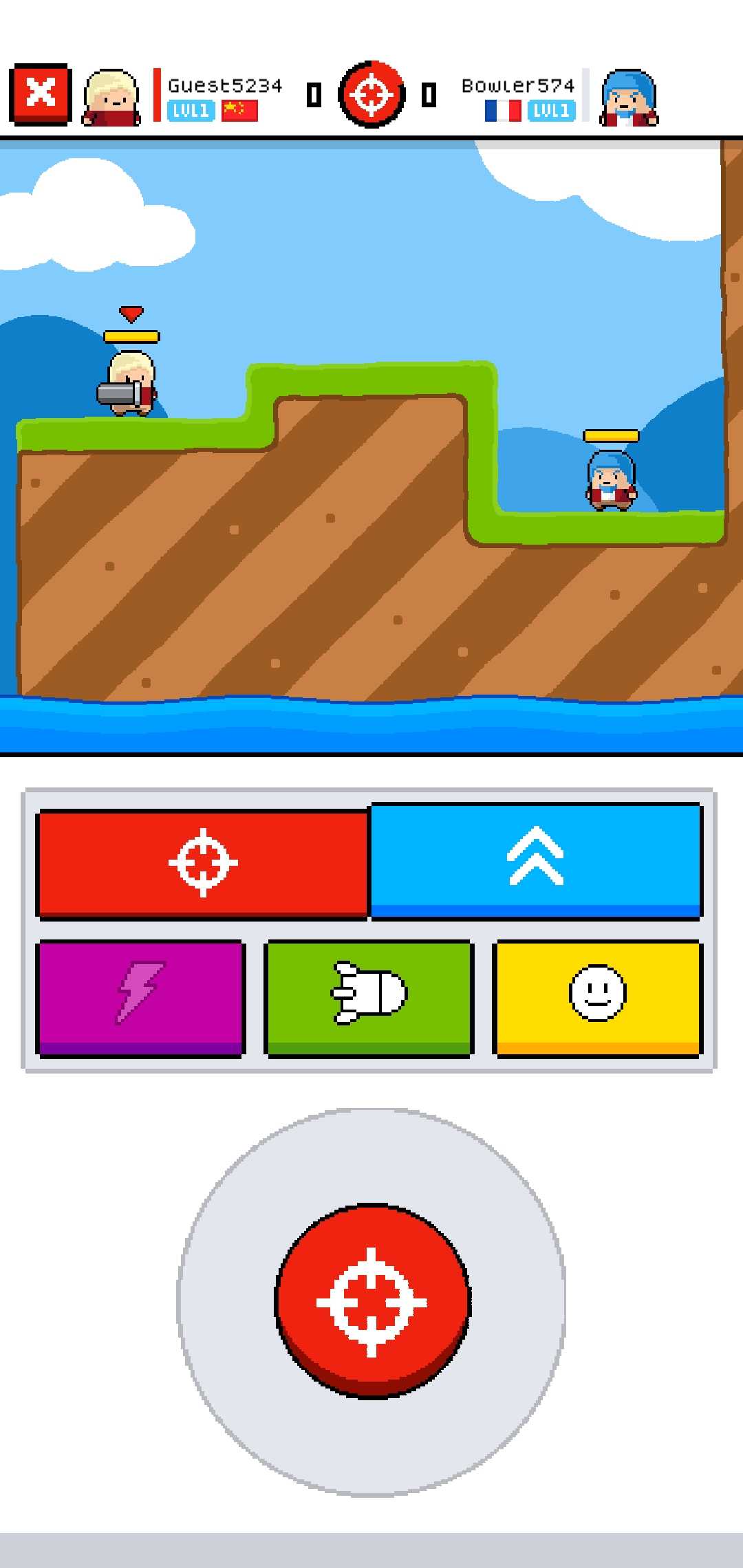Viewport: 743px width, 1568px height.
Task: Select the red crosshair aim mode
Action: (x=202, y=863)
